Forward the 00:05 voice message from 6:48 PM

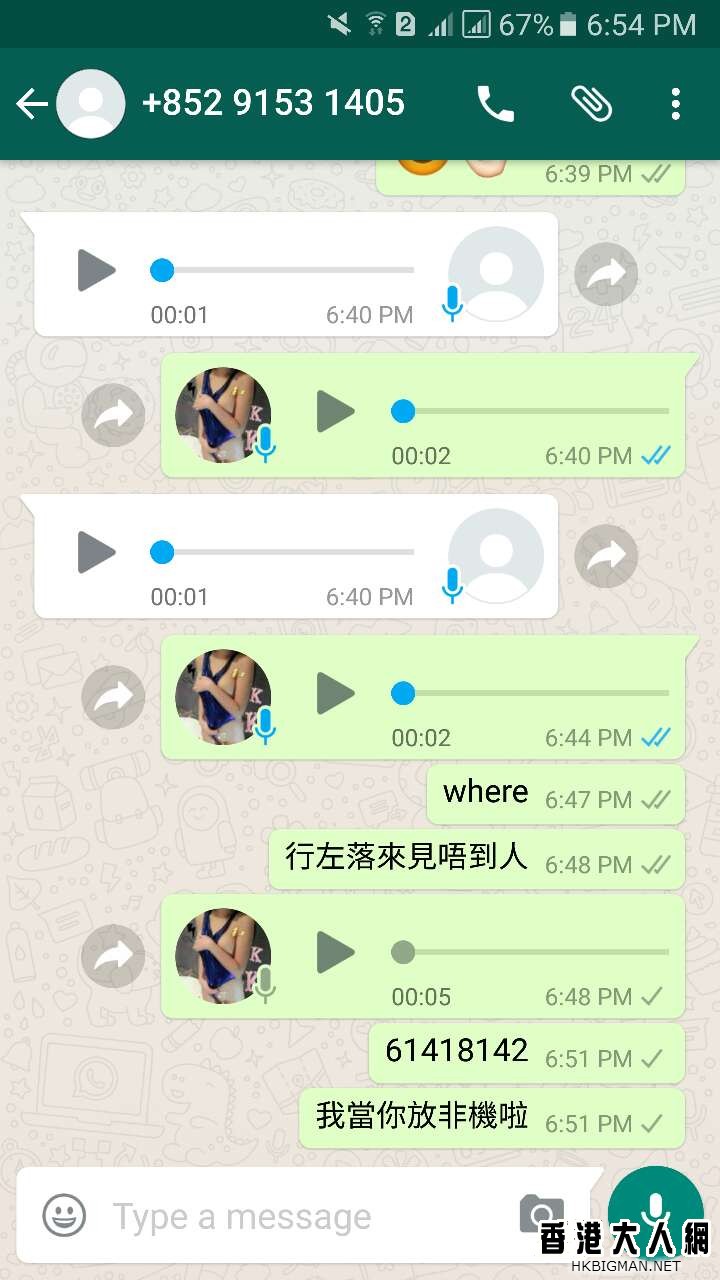click(113, 957)
